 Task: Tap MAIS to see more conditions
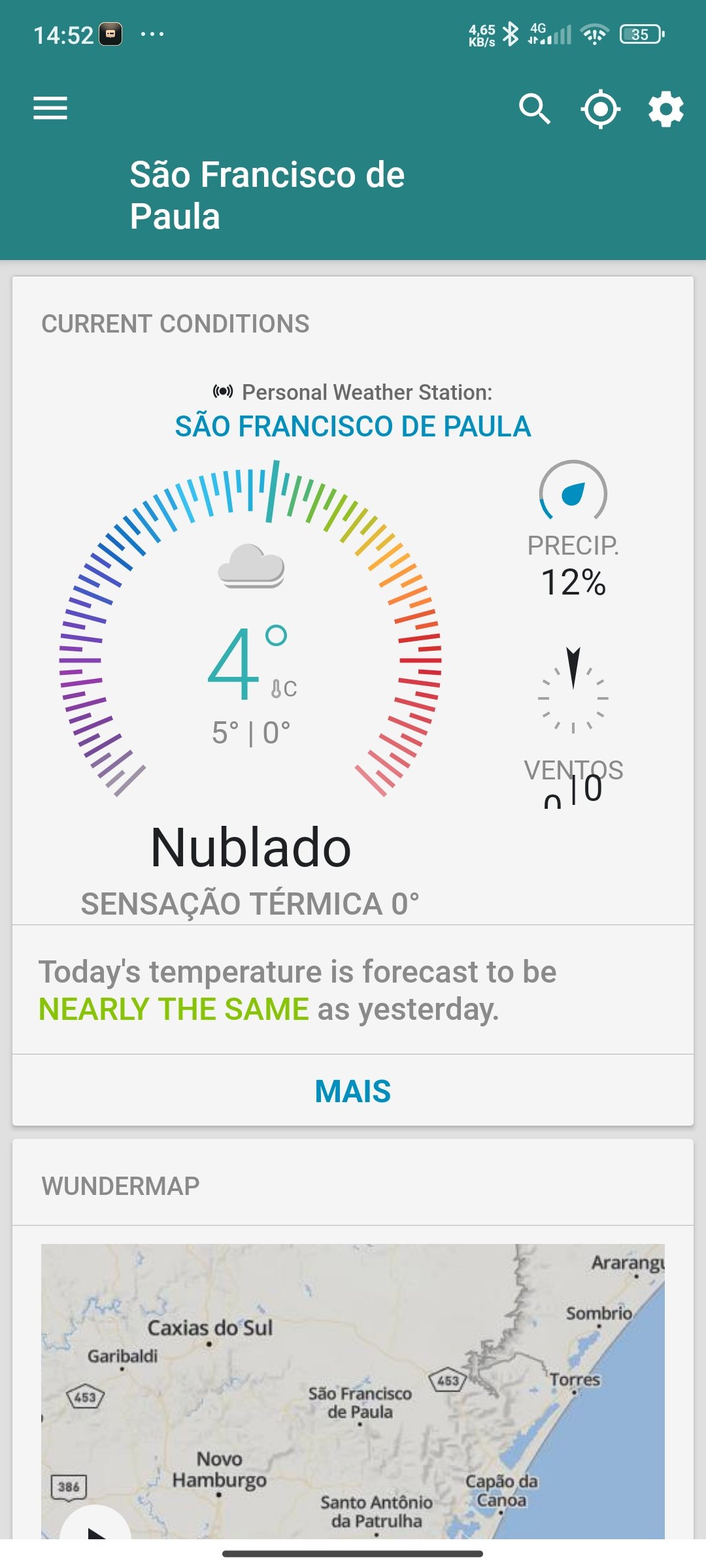point(353,1091)
